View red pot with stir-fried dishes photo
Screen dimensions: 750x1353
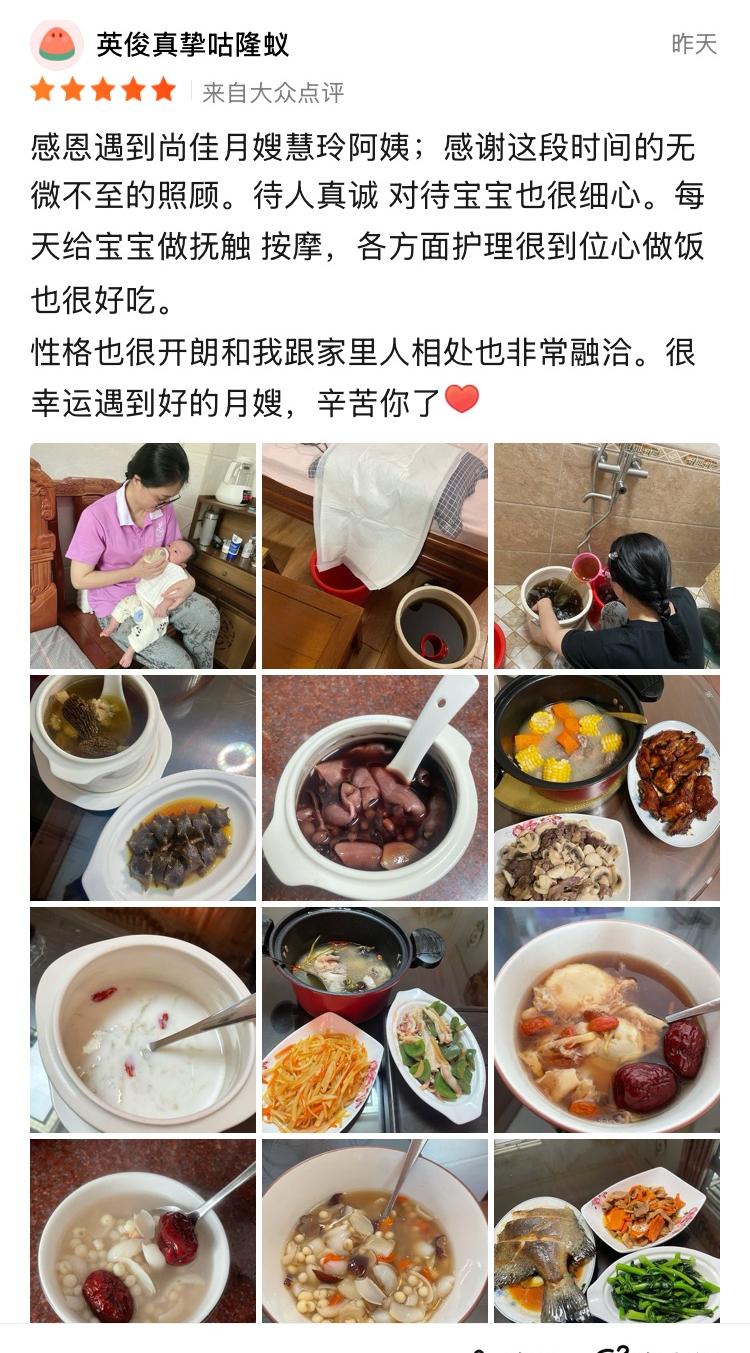click(375, 1019)
